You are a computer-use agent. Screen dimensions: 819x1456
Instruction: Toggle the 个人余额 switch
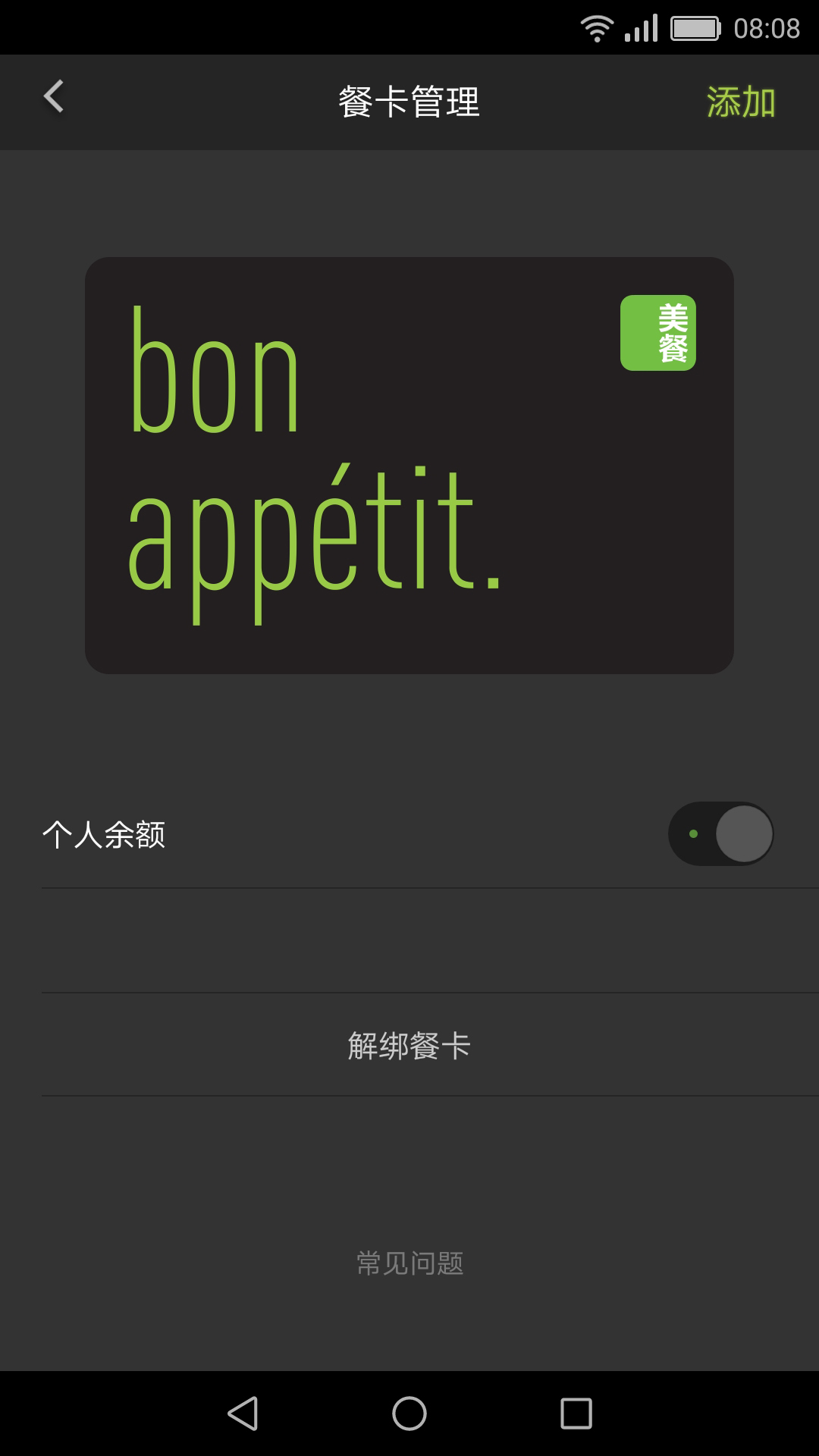[720, 833]
